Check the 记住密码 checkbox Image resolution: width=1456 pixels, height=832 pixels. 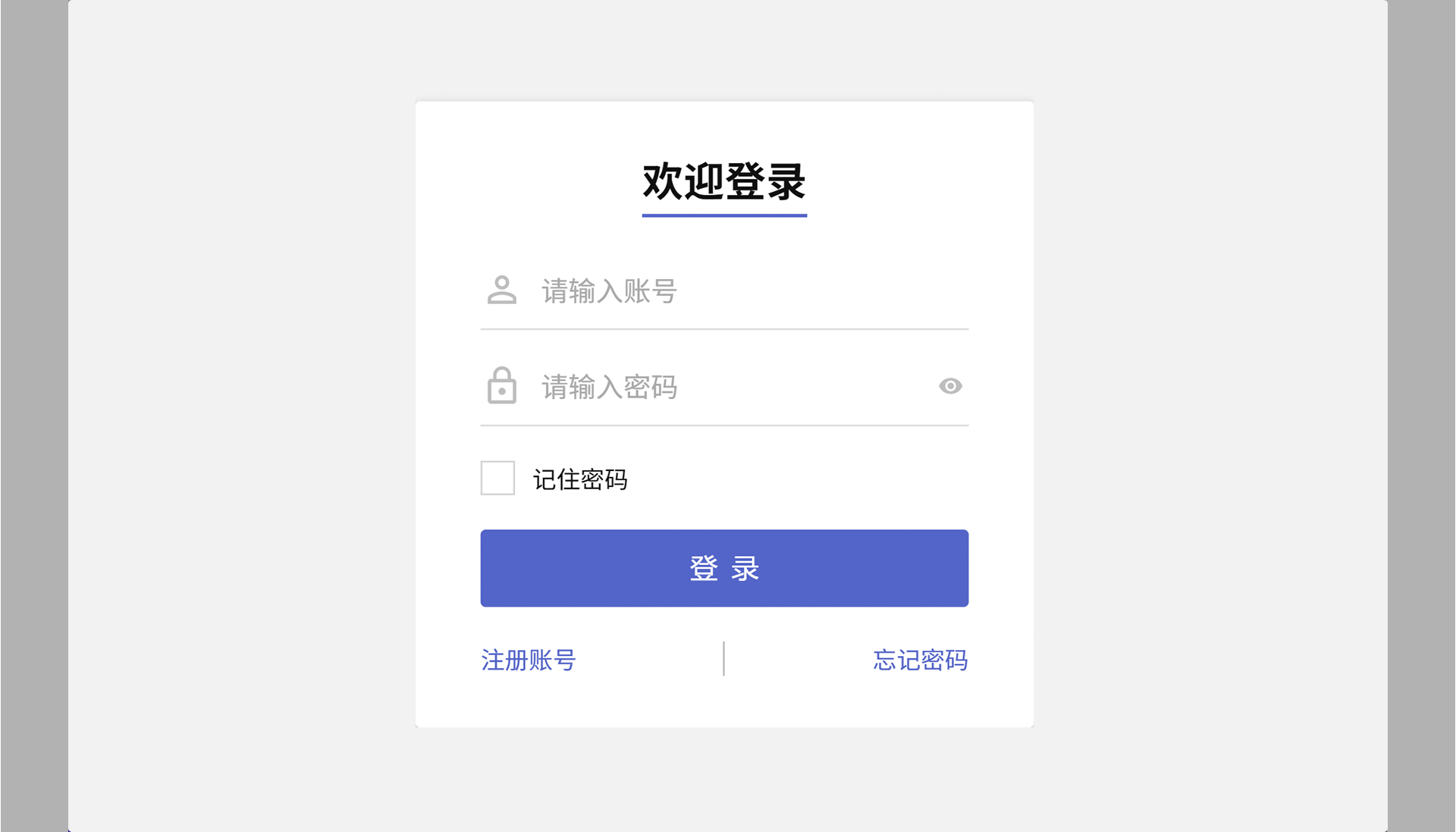[x=497, y=478]
